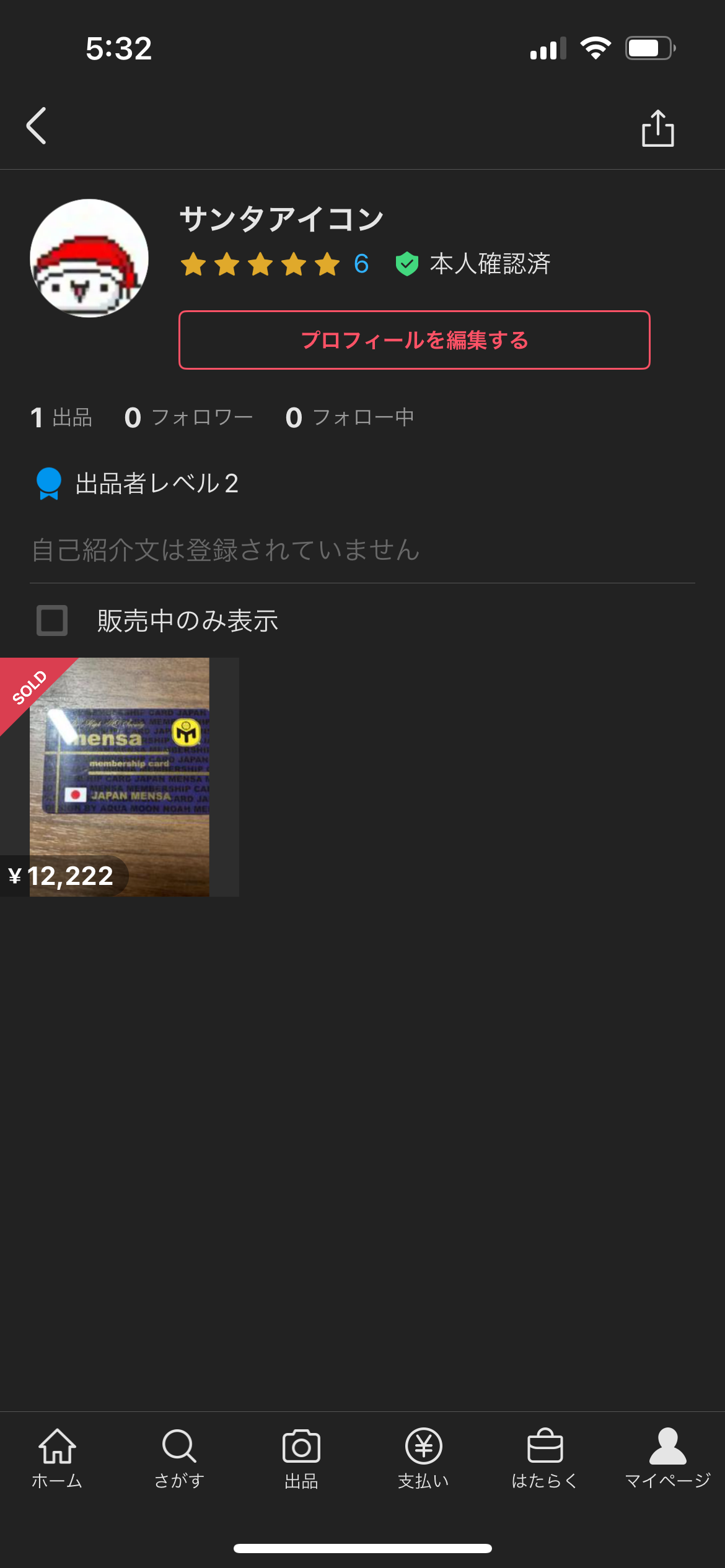Go back using the top-left arrow
The width and height of the screenshot is (725, 1568).
(x=37, y=126)
